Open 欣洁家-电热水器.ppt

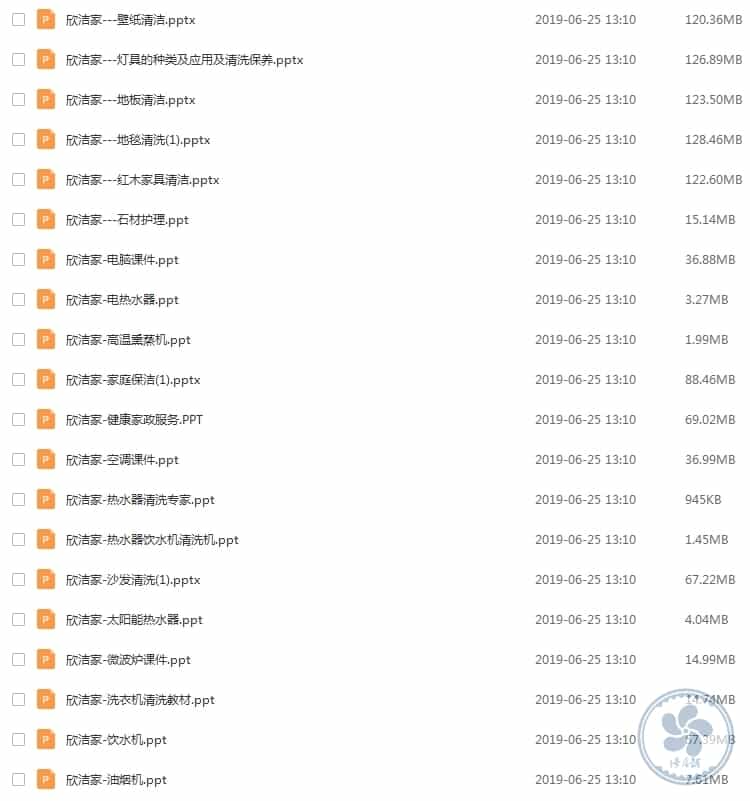(122, 300)
